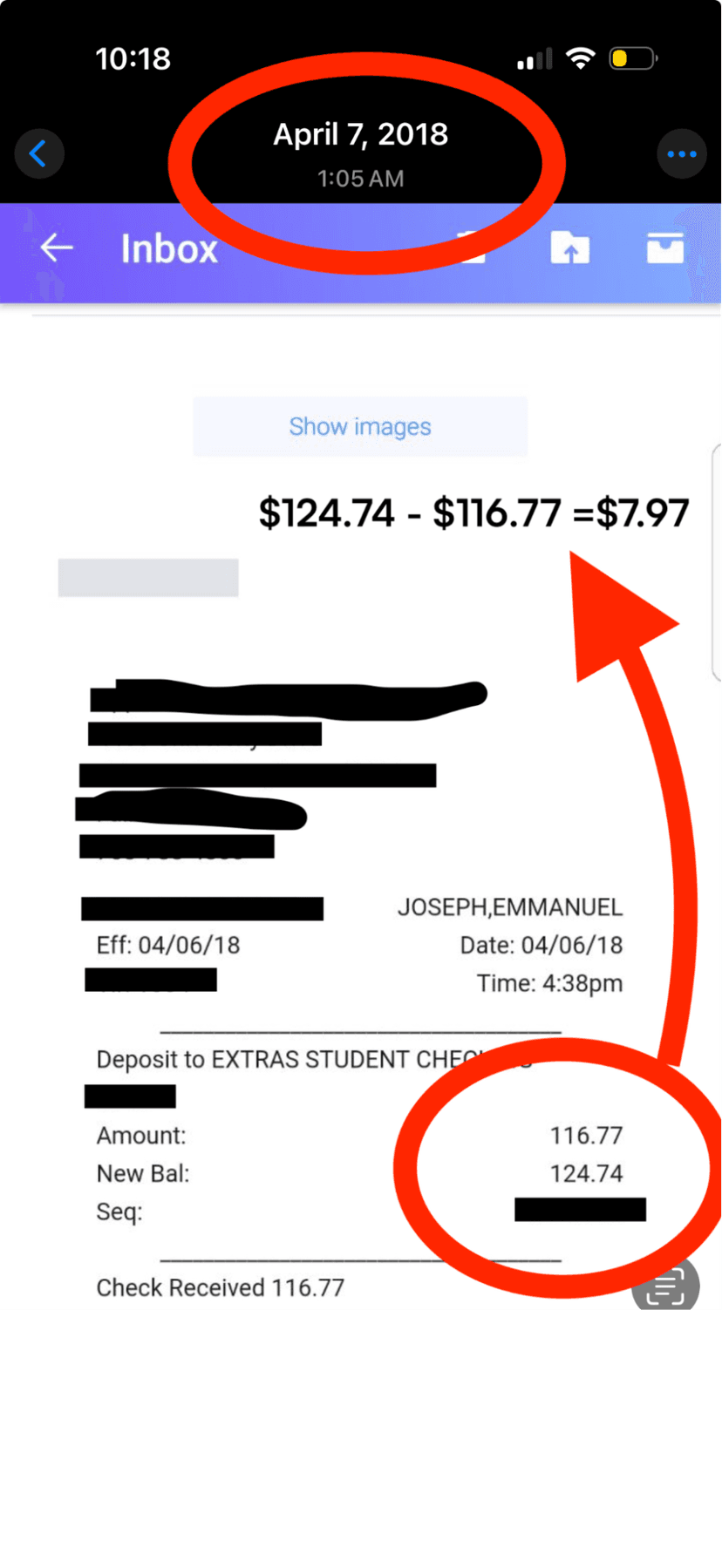Tap the partially hidden delete icon near Inbox toolbar
The image size is (722, 1568).
[473, 248]
